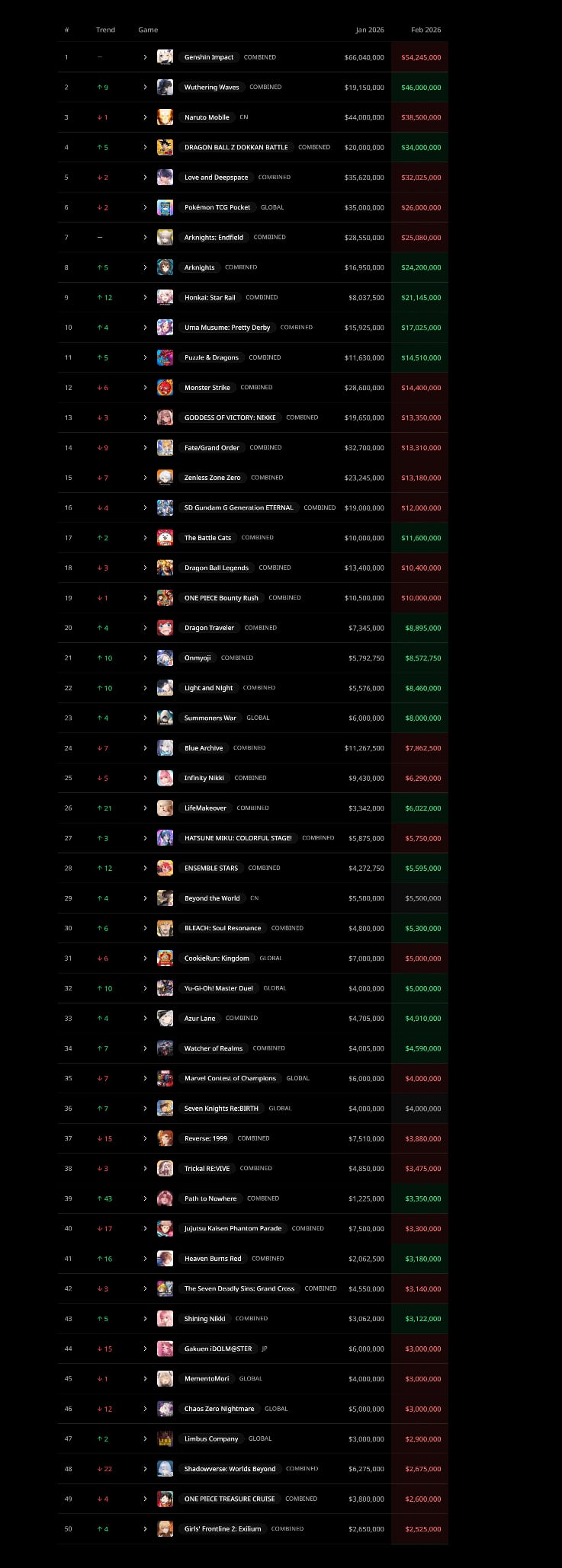Expand the Zenless Zone Zero row
The image size is (562, 1568).
coord(145,478)
